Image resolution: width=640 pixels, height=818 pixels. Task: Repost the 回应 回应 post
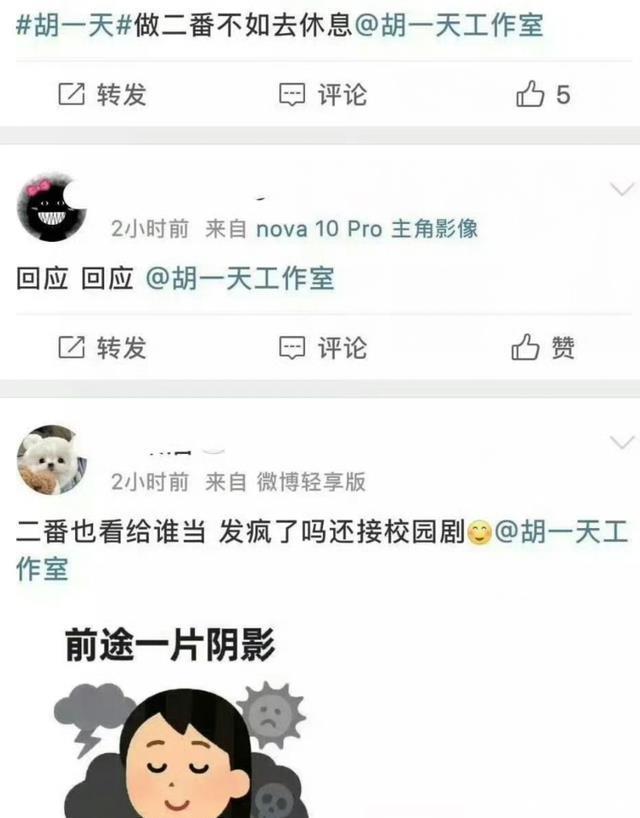point(102,348)
